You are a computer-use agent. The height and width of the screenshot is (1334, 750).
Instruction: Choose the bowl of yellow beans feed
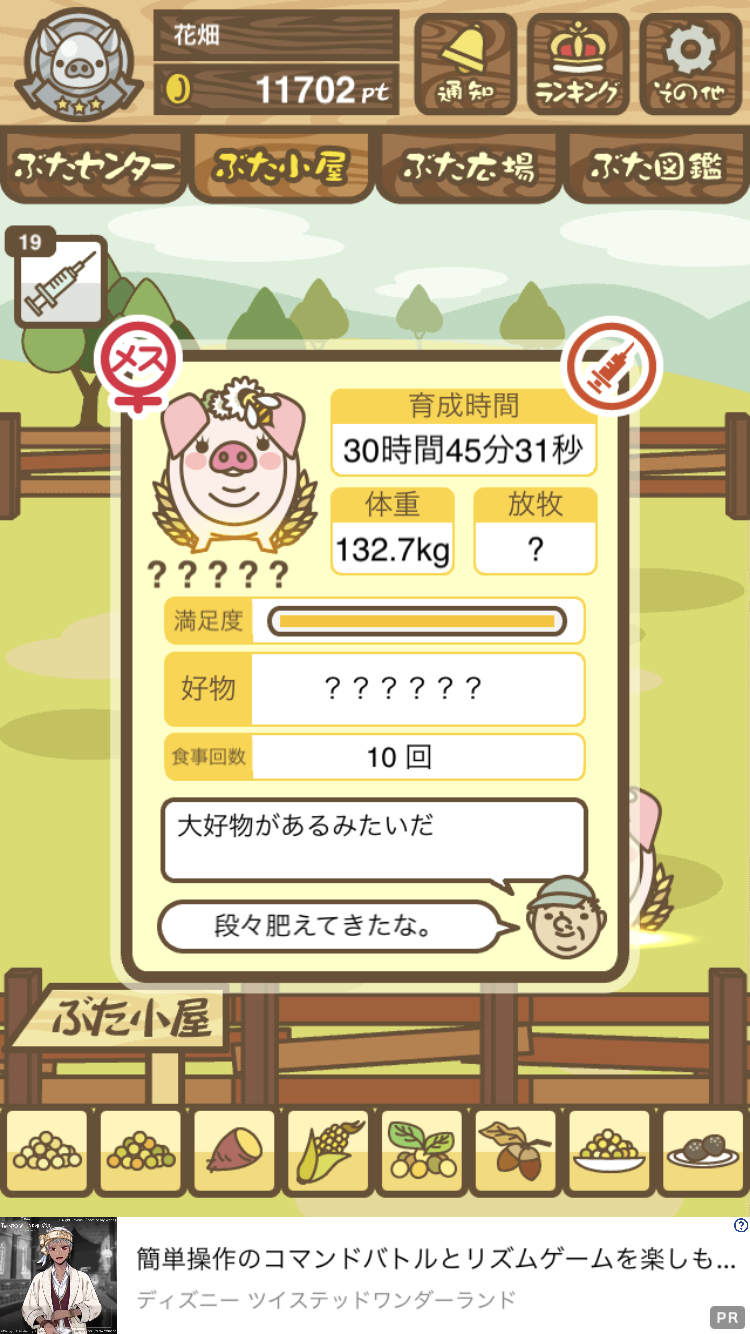(609, 1152)
